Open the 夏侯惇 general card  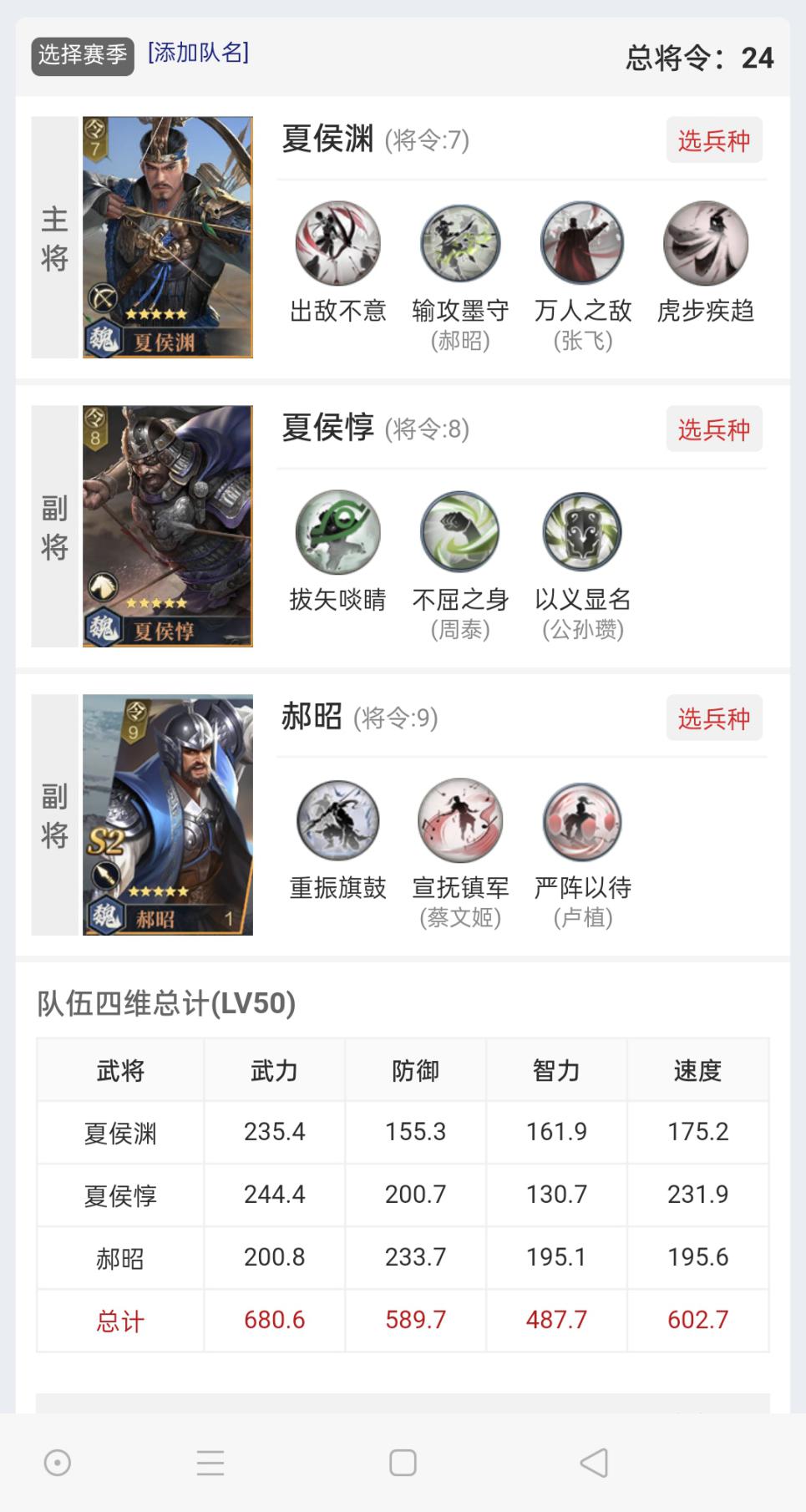pyautogui.click(x=167, y=526)
